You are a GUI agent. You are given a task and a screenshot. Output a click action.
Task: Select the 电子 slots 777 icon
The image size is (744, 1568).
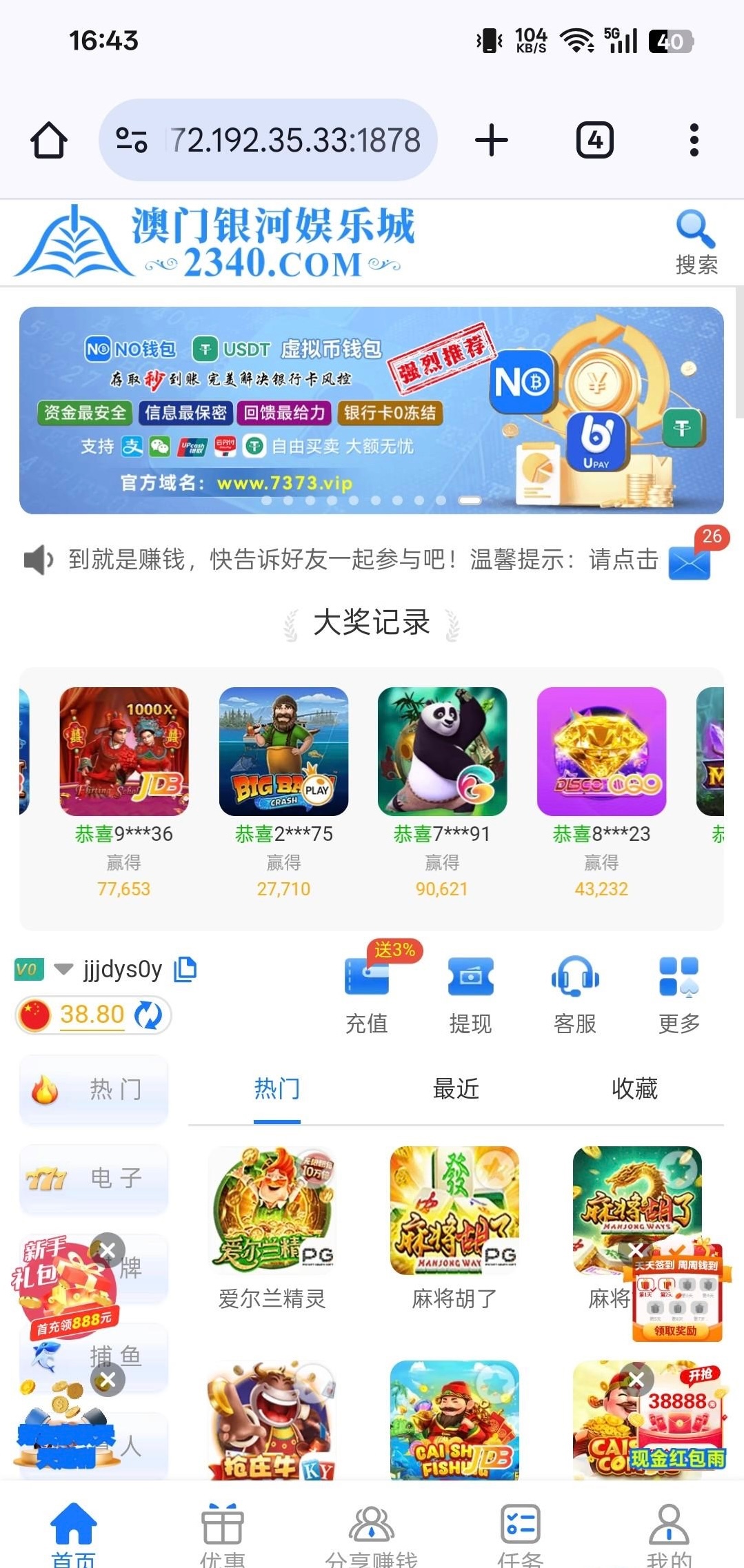(46, 1179)
